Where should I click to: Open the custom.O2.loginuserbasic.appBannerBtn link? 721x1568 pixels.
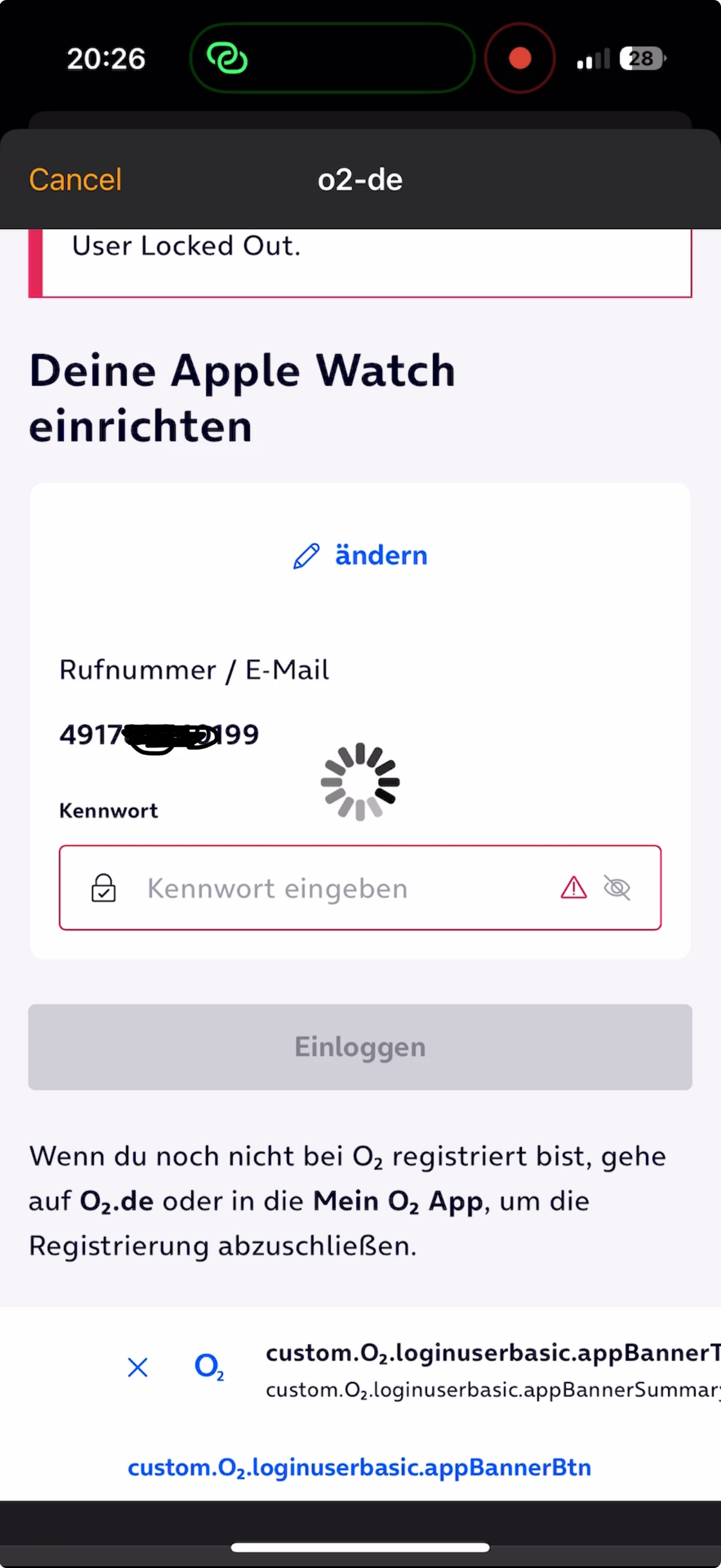point(359,1468)
